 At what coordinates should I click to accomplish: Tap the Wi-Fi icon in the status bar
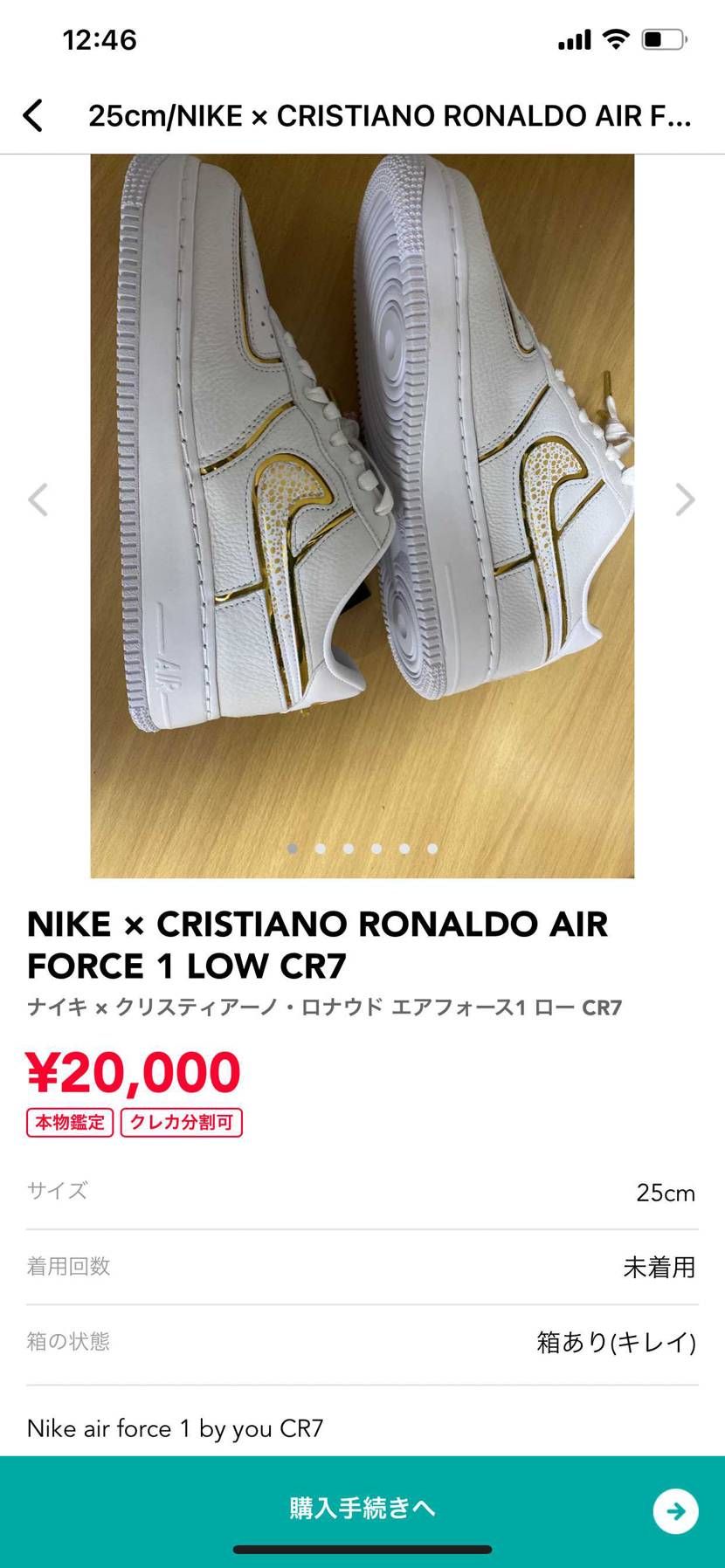(617, 38)
